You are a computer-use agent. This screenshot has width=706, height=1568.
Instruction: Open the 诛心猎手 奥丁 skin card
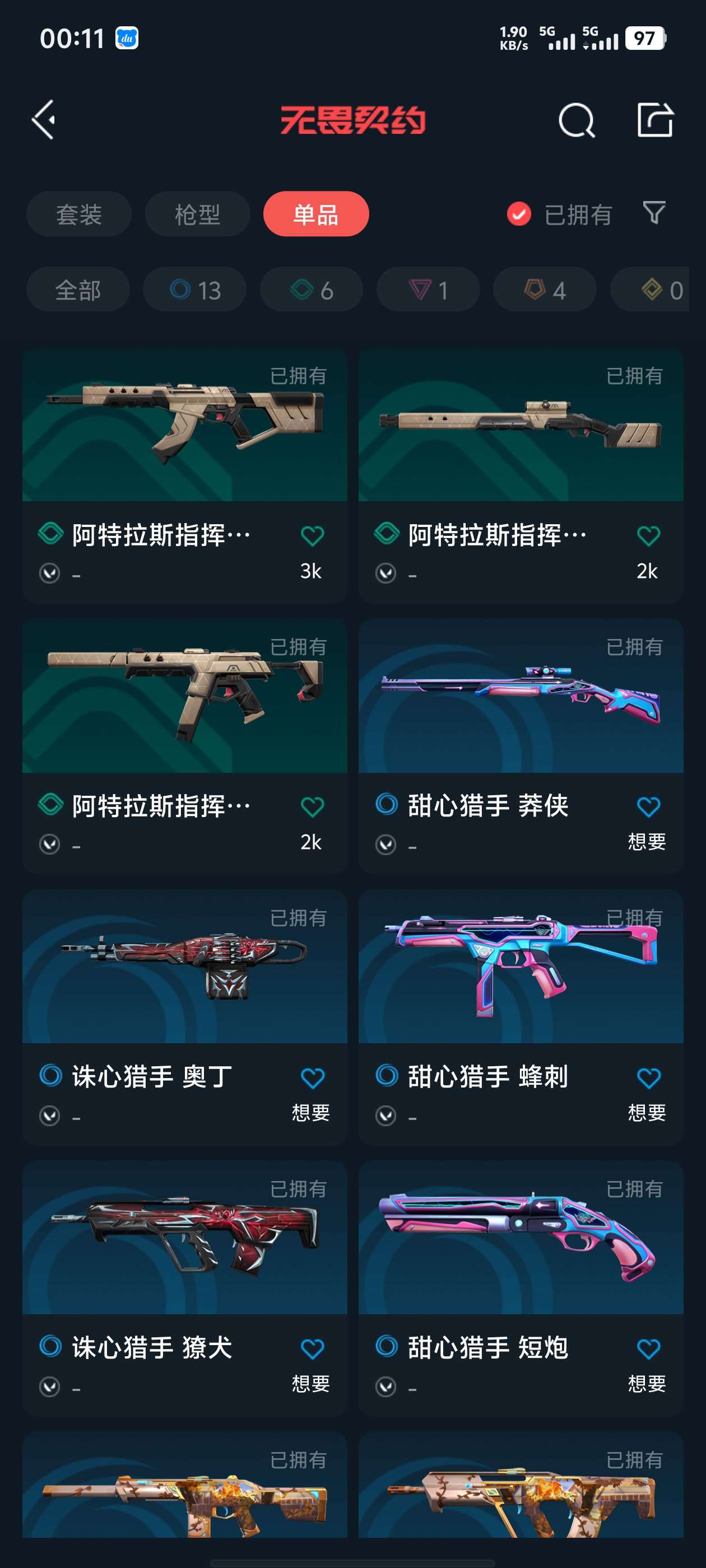[x=184, y=968]
